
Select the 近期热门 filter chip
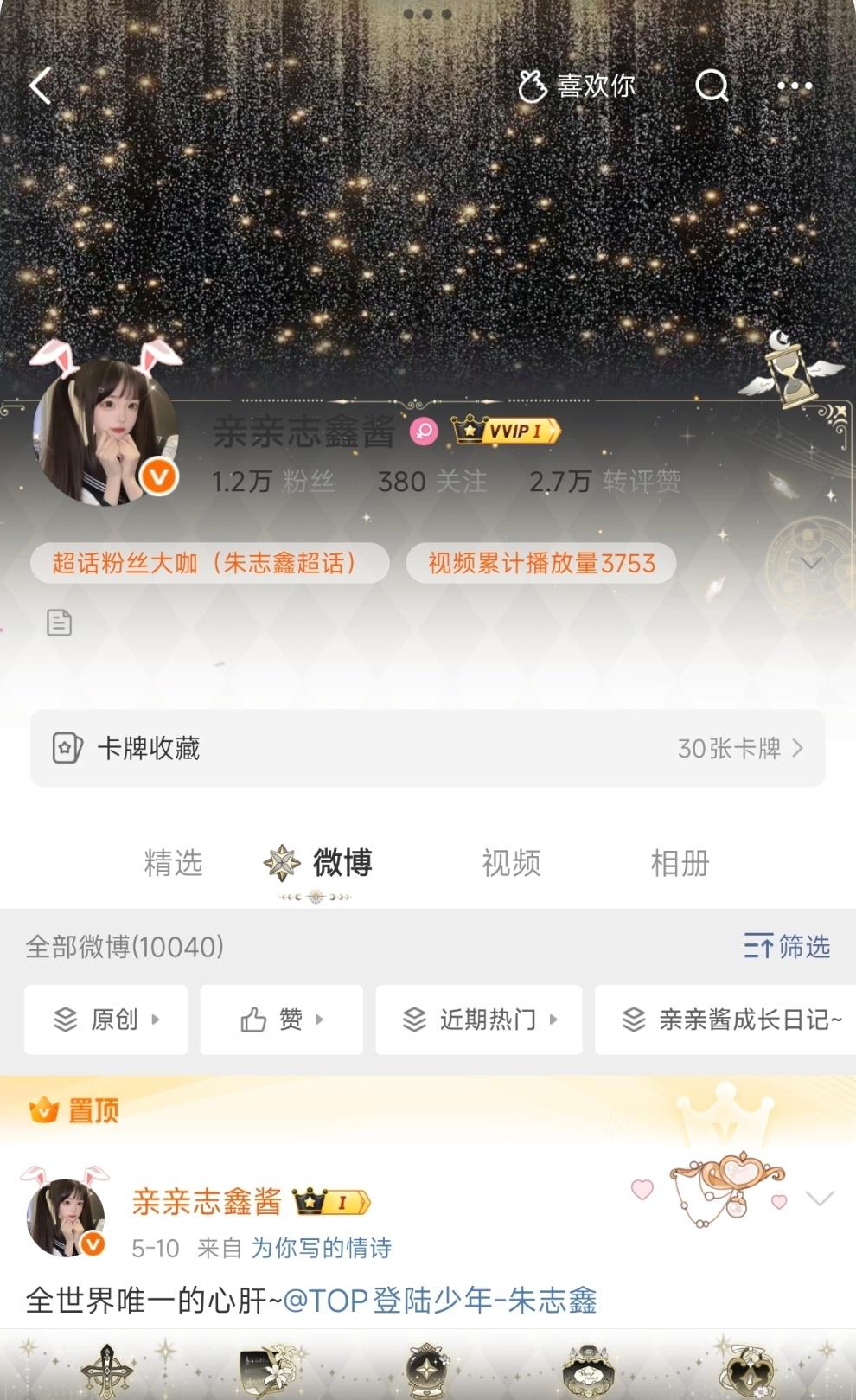(x=479, y=1020)
